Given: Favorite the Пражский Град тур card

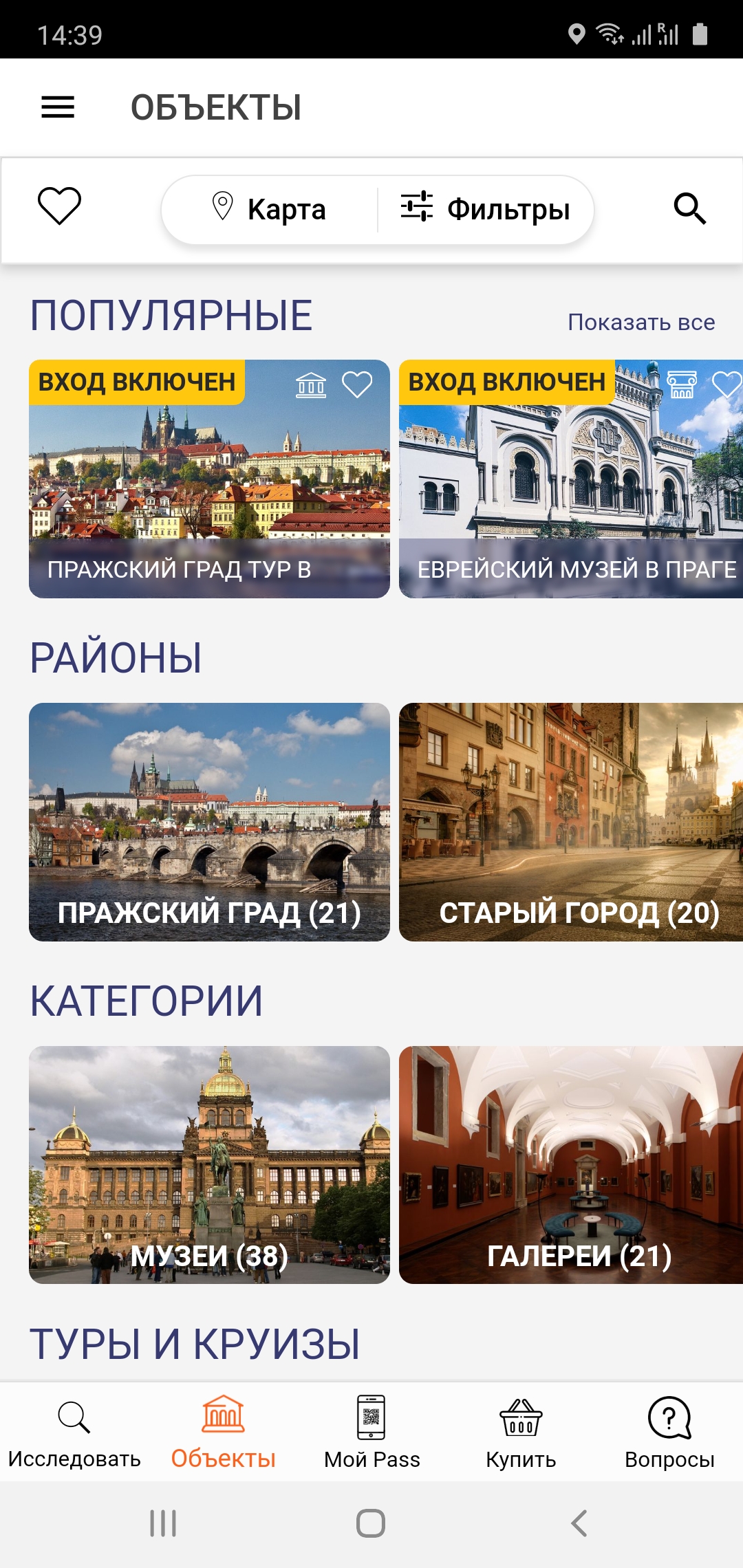Looking at the screenshot, I should (357, 384).
